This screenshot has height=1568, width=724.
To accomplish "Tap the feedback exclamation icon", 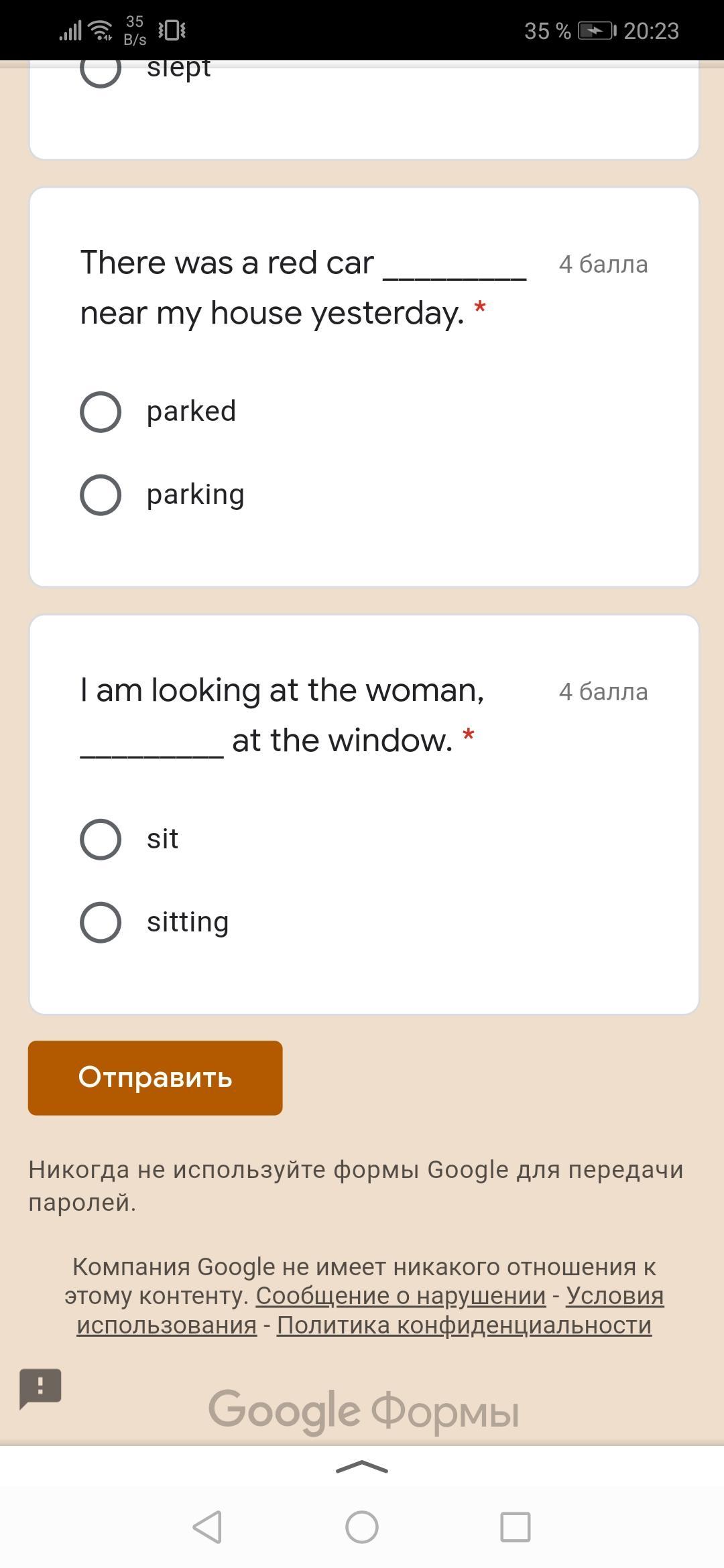I will (x=40, y=1388).
